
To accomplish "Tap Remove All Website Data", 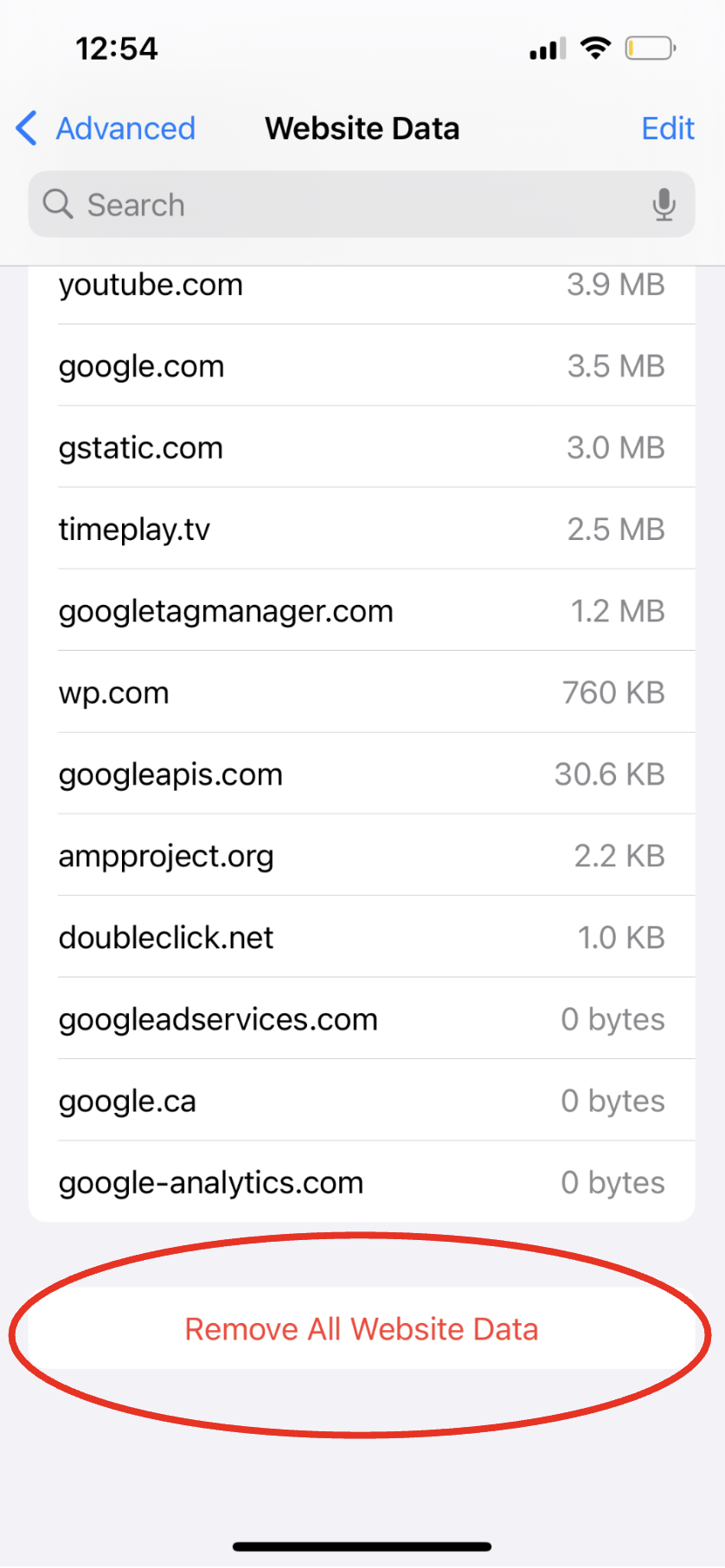I will tap(362, 1329).
